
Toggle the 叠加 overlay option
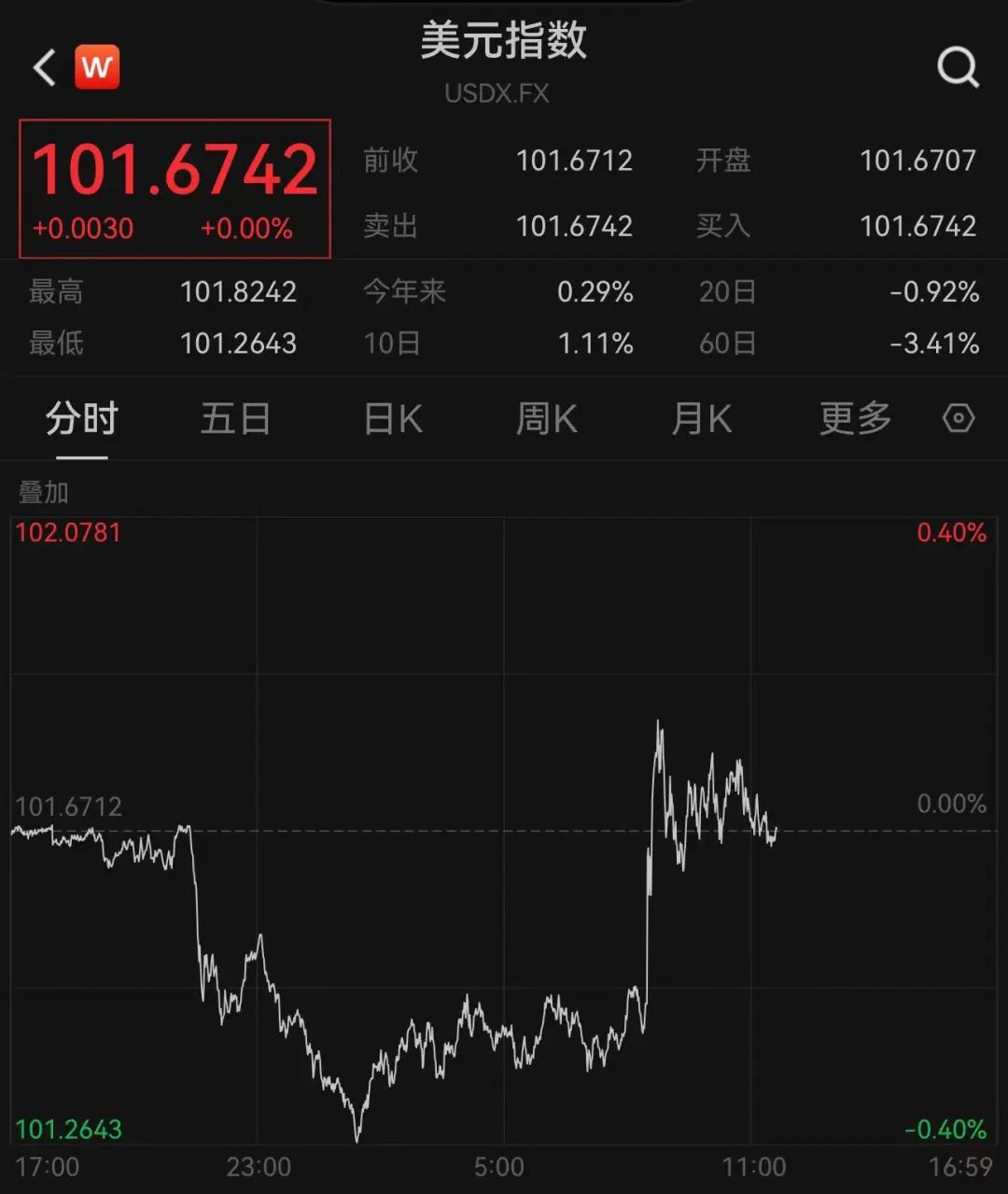pos(42,494)
